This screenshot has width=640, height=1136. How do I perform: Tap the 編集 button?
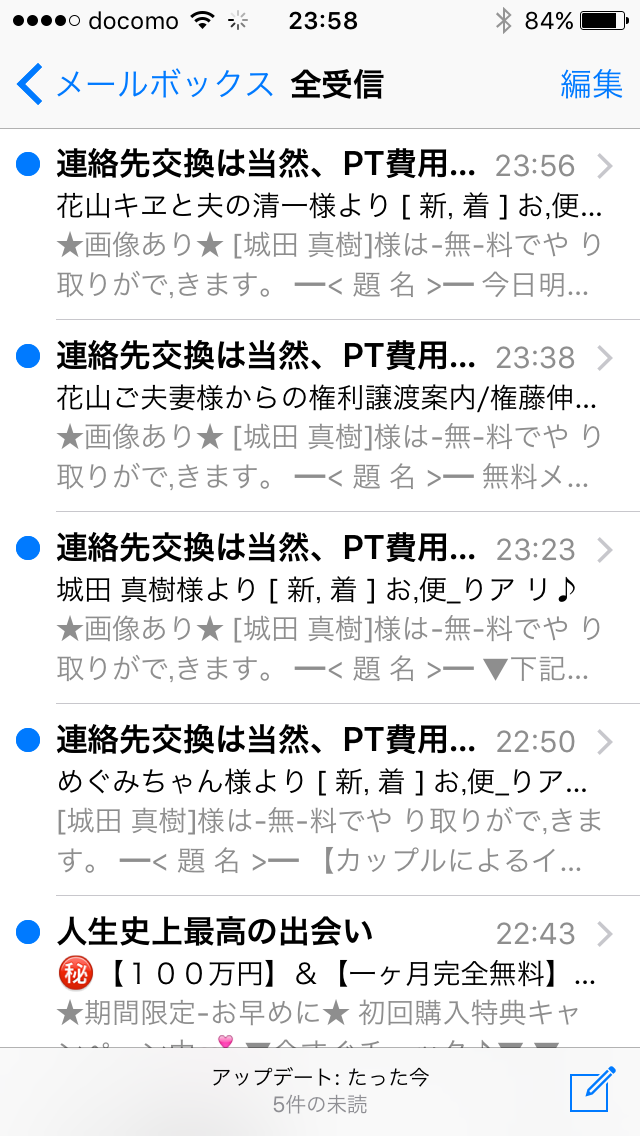coord(591,85)
